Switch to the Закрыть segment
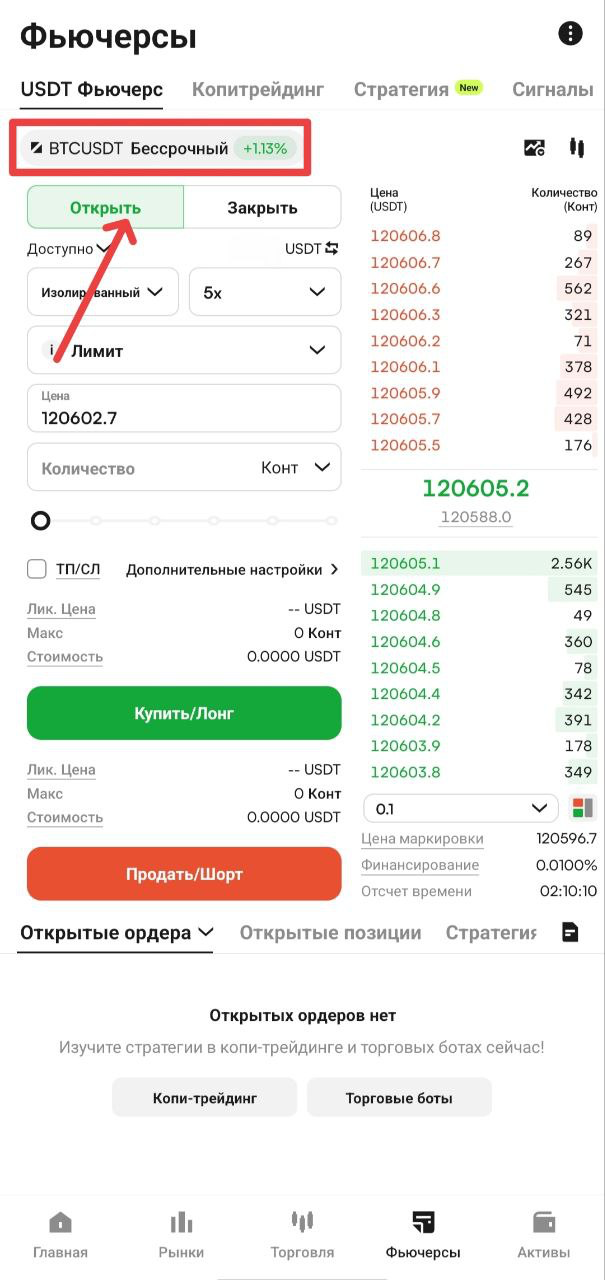The width and height of the screenshot is (605, 1280). (x=263, y=208)
